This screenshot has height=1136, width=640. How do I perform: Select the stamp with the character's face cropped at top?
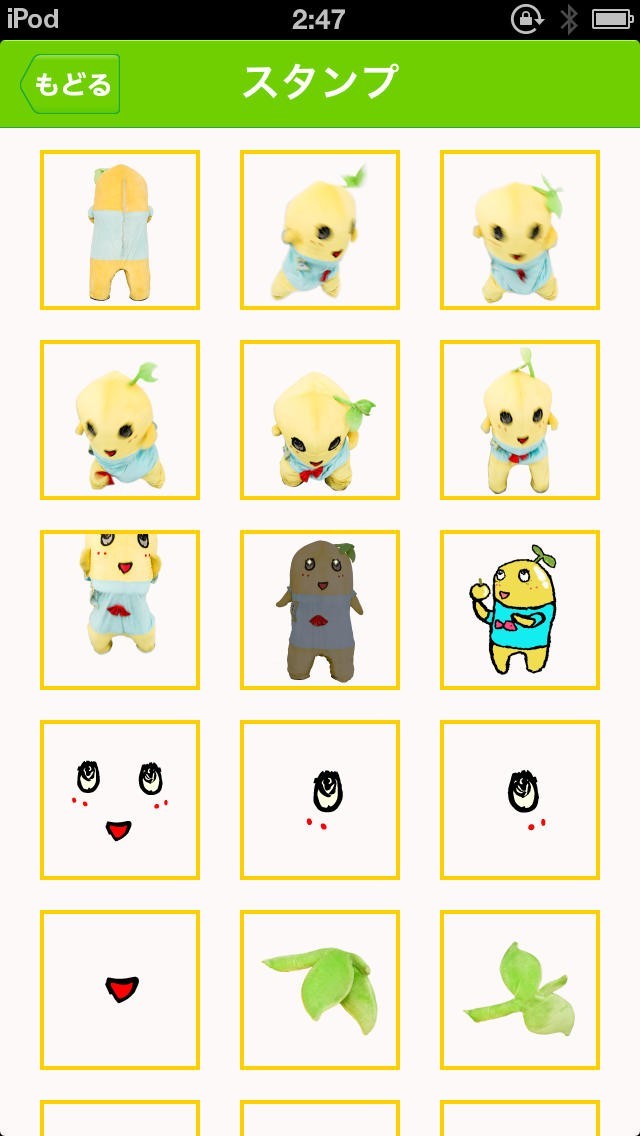coord(120,610)
